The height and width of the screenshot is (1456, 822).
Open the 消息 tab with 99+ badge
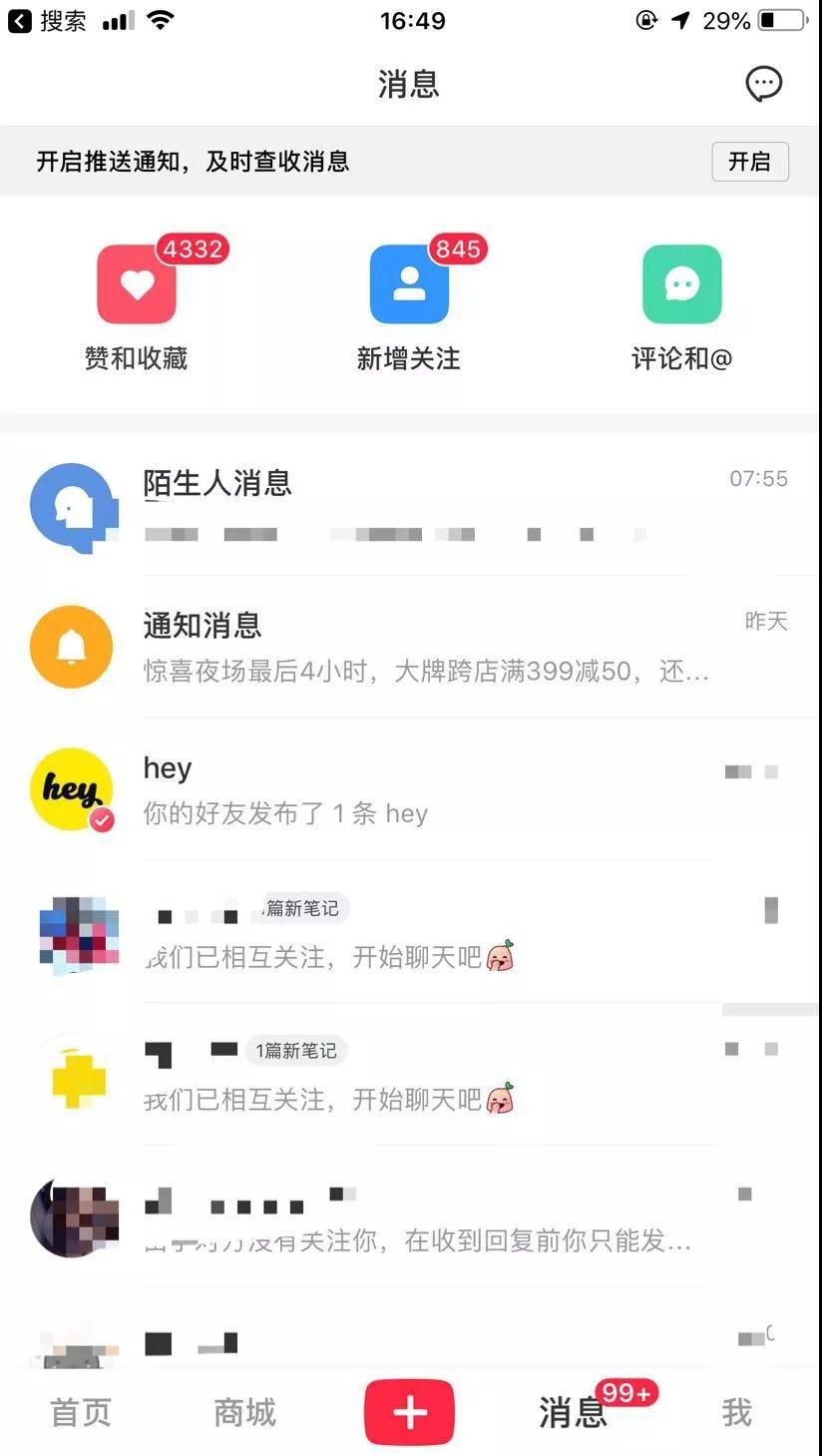point(572,1411)
